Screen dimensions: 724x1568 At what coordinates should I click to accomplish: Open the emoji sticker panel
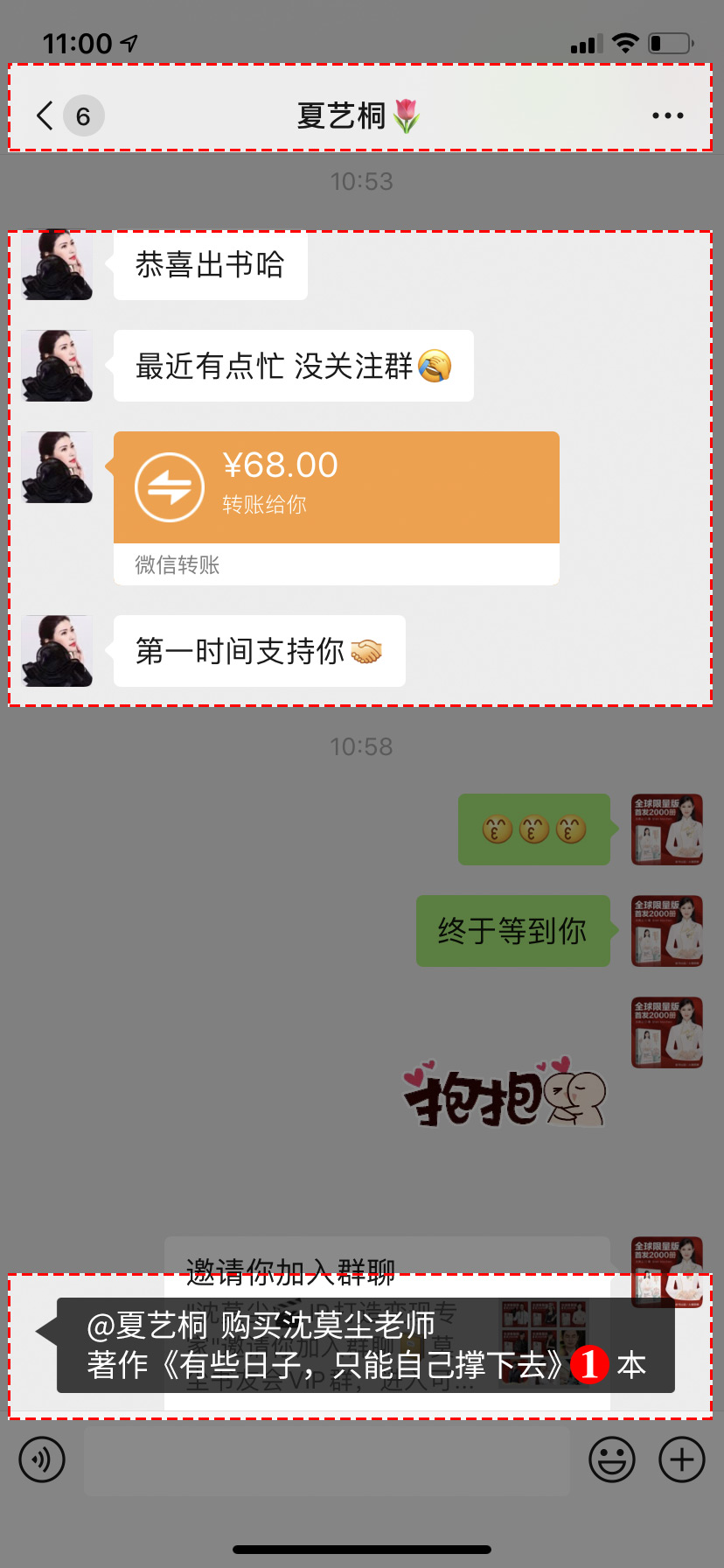[612, 1459]
